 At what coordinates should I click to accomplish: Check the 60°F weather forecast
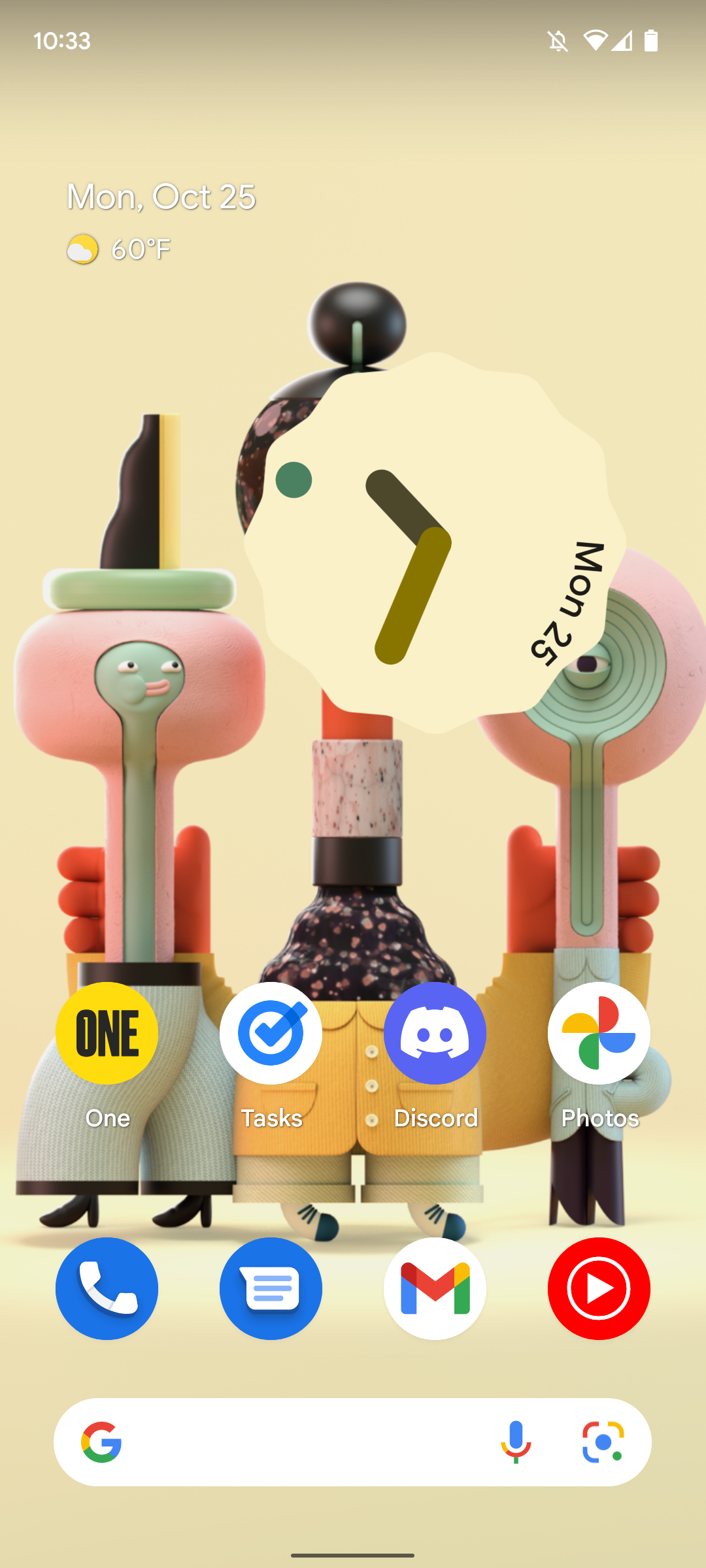point(119,250)
